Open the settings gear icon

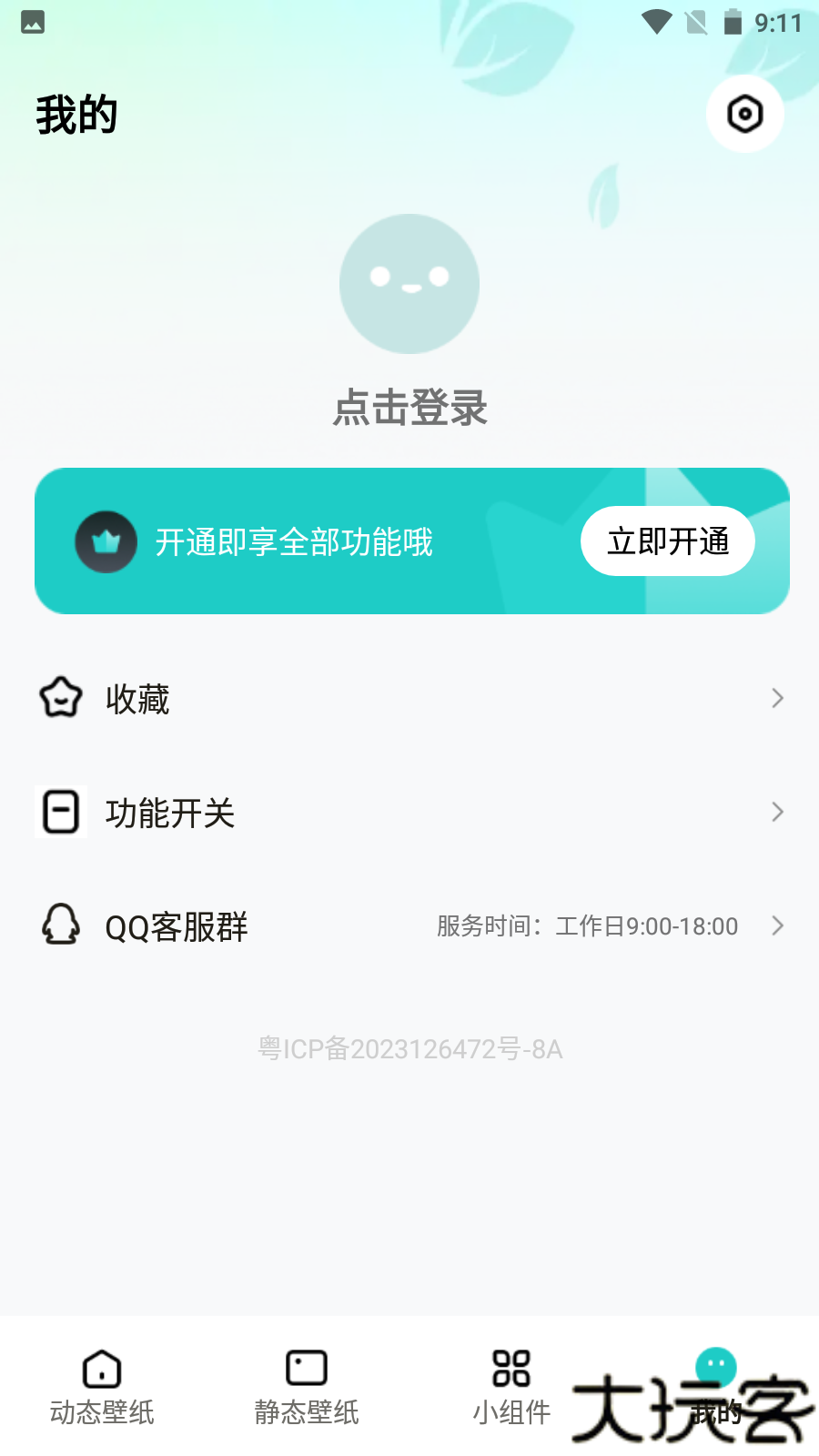pos(744,115)
